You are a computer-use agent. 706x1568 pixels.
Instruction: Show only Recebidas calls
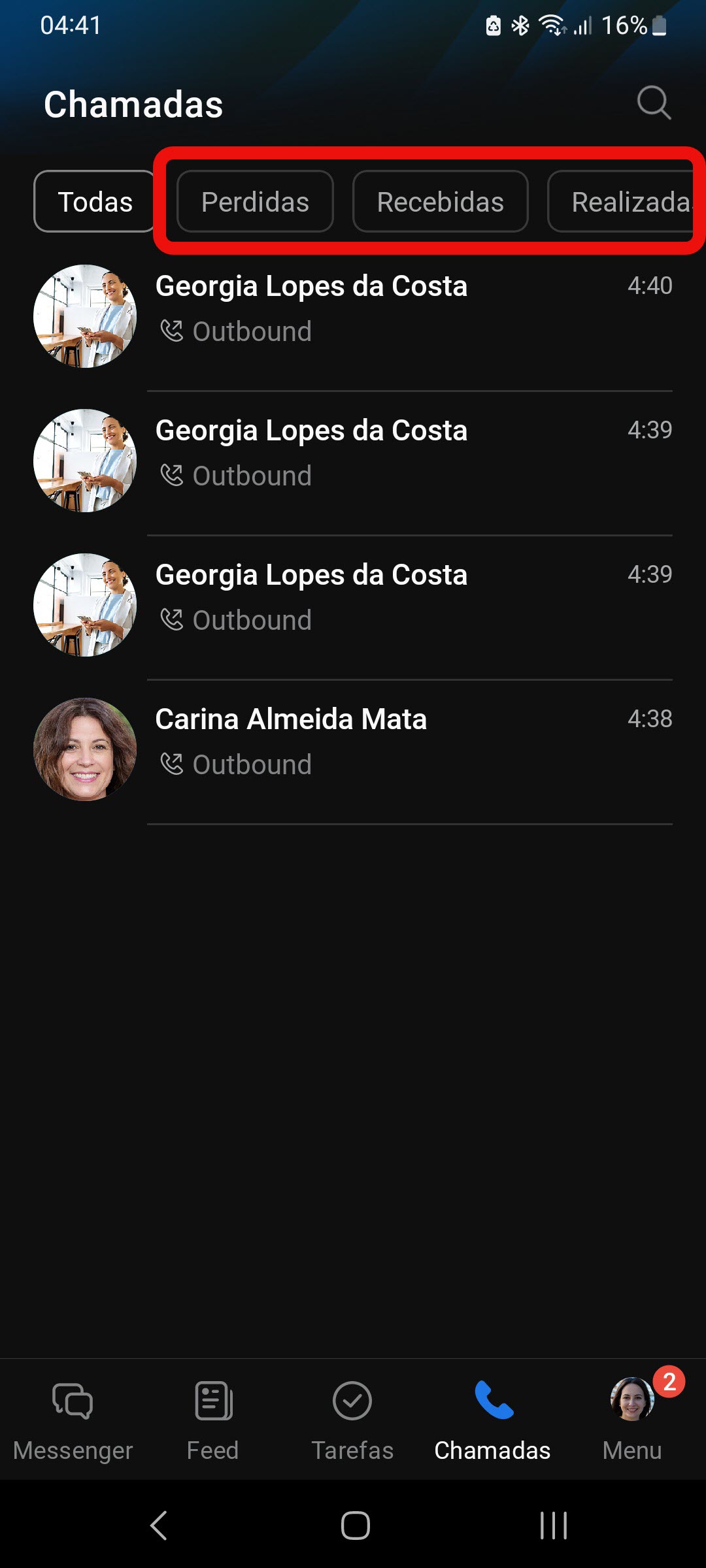coord(440,201)
